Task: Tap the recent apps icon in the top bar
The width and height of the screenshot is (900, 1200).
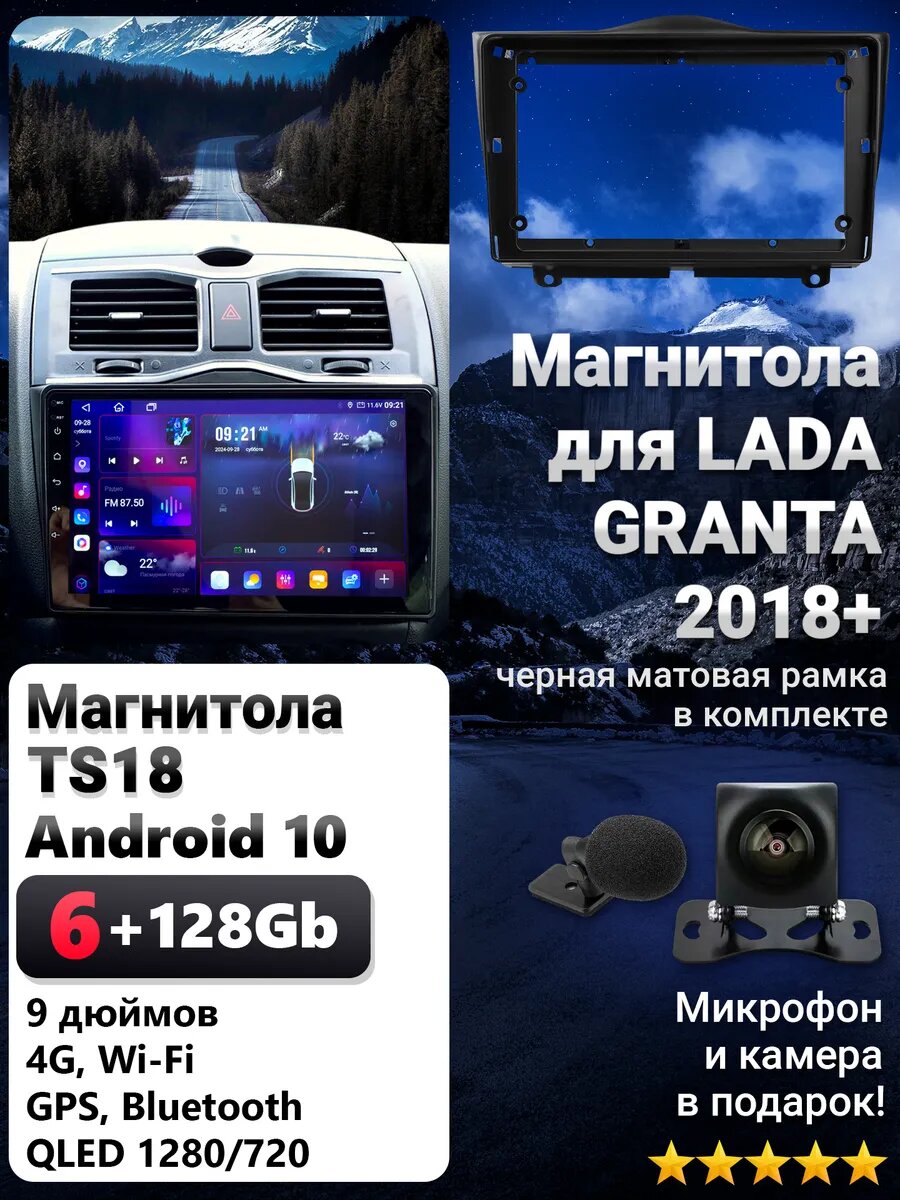Action: tap(151, 407)
